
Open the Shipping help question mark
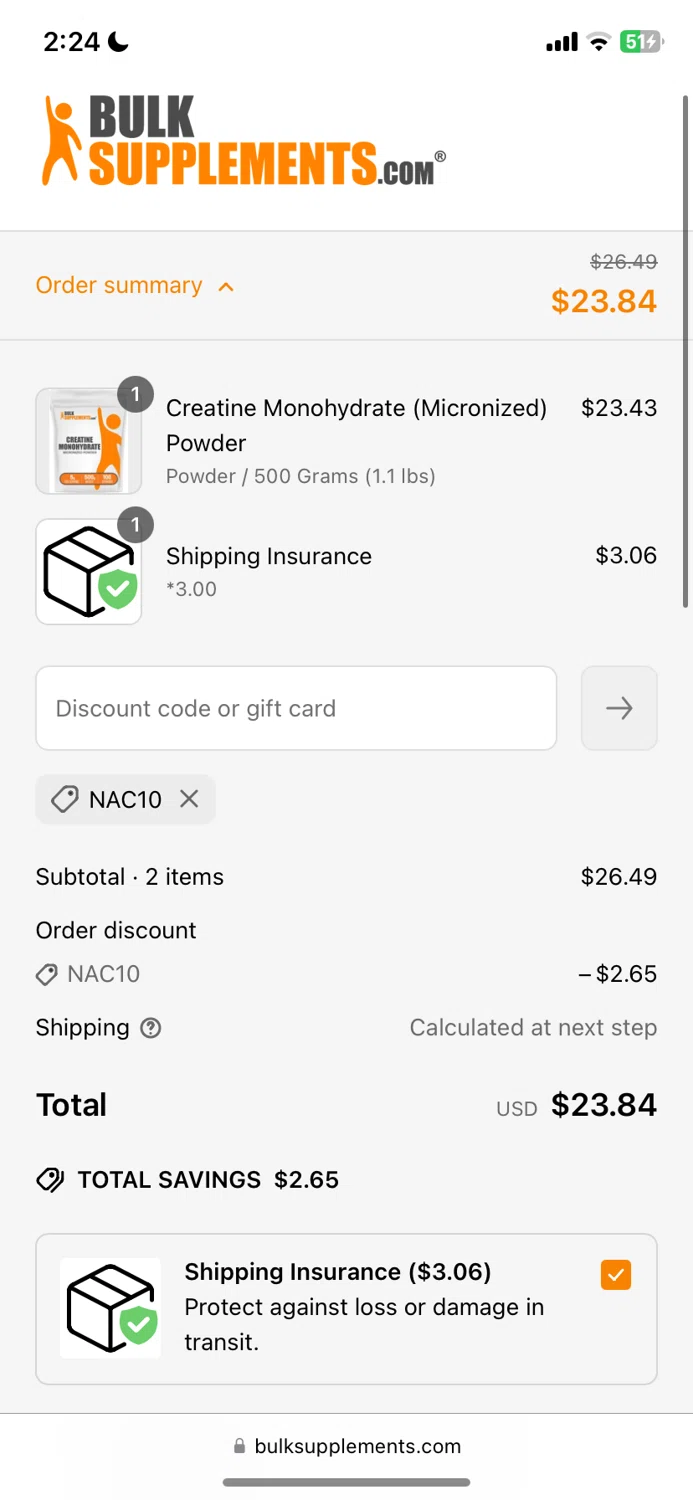click(x=151, y=1028)
